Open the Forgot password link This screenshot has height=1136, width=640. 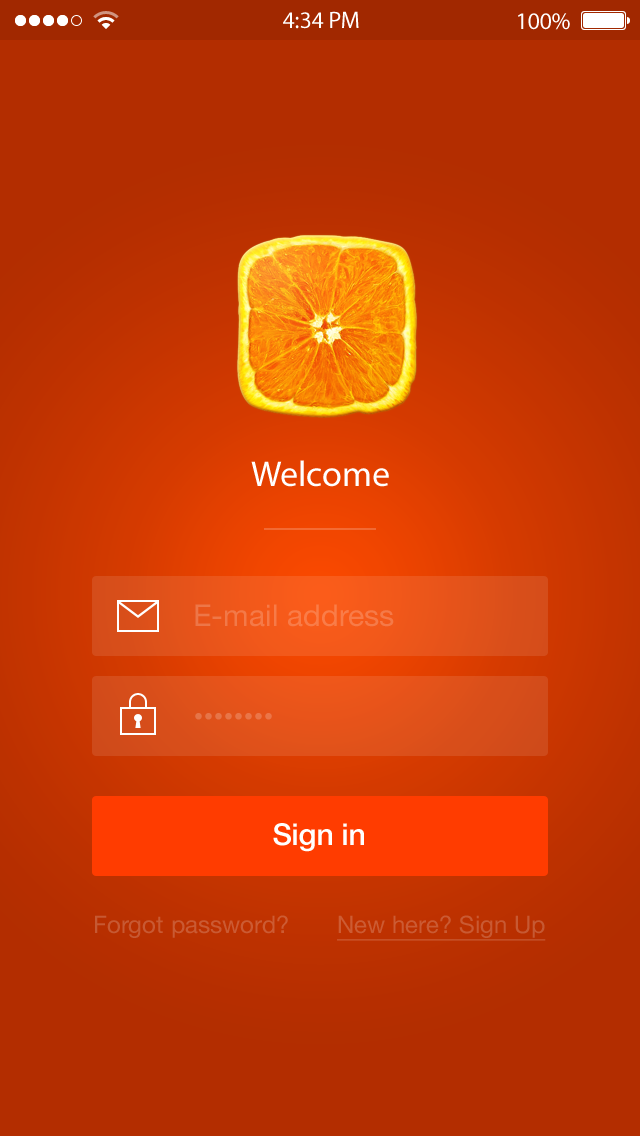coord(191,925)
